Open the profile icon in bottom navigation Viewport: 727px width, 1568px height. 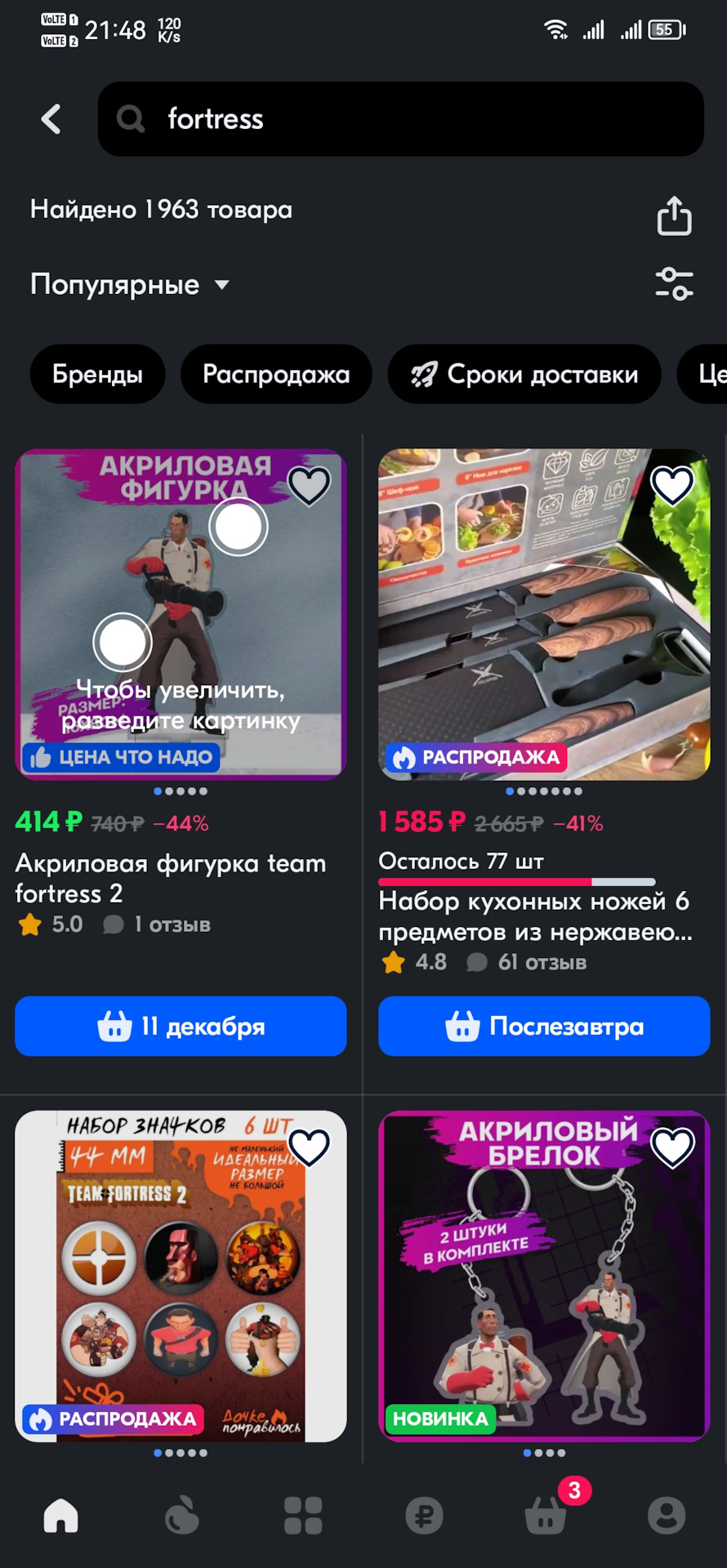pyautogui.click(x=668, y=1517)
